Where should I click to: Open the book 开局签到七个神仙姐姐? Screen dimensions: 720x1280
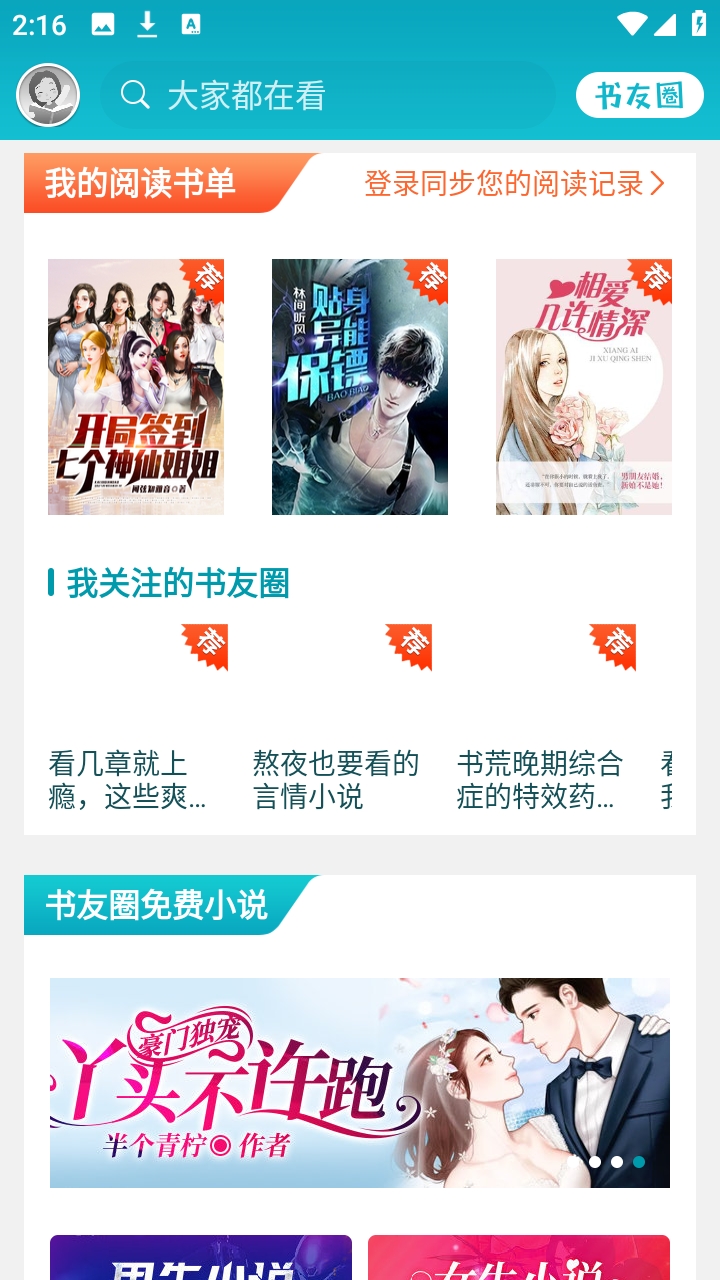tap(136, 387)
